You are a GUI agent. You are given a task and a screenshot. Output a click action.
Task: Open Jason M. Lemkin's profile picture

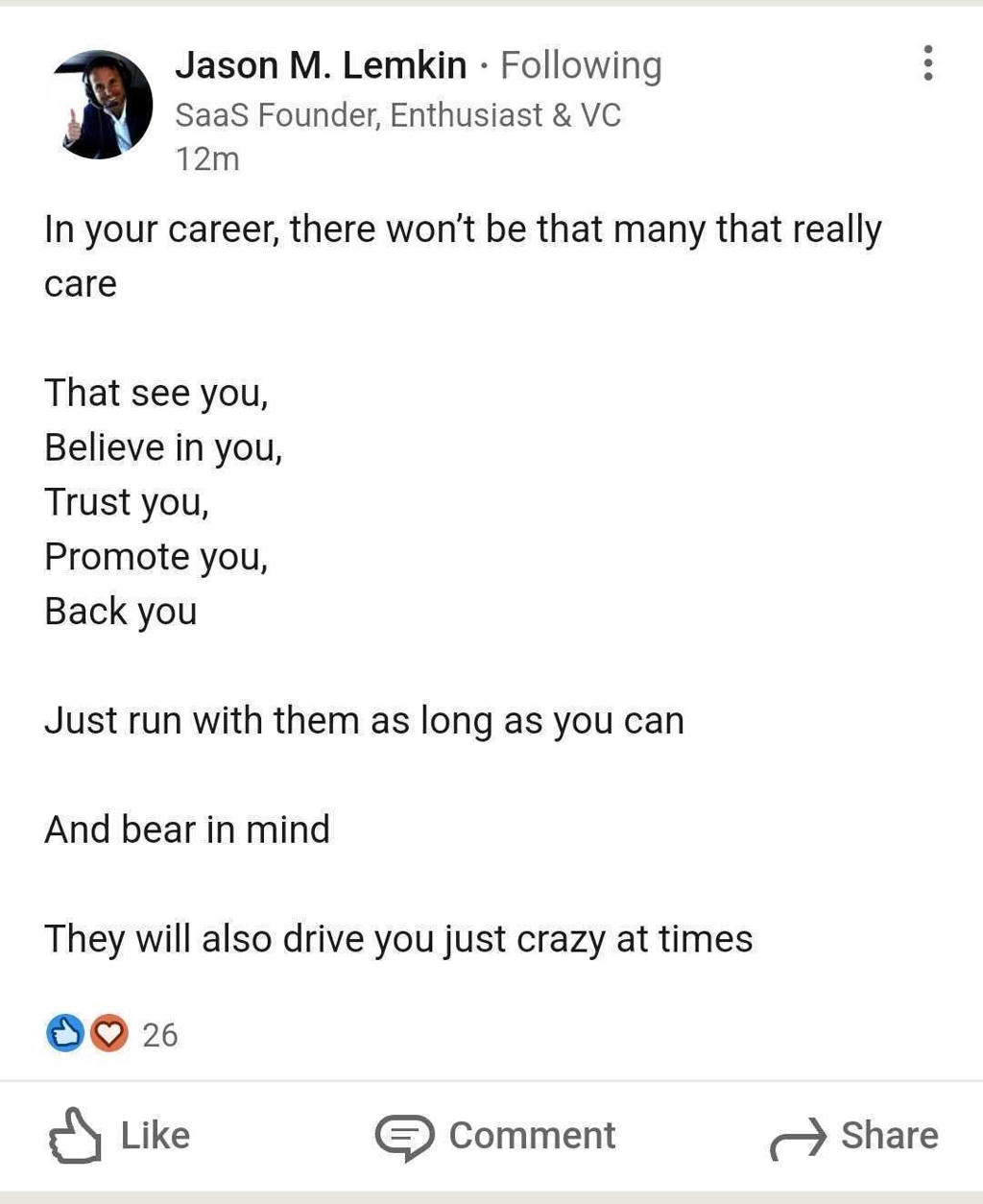pyautogui.click(x=103, y=105)
